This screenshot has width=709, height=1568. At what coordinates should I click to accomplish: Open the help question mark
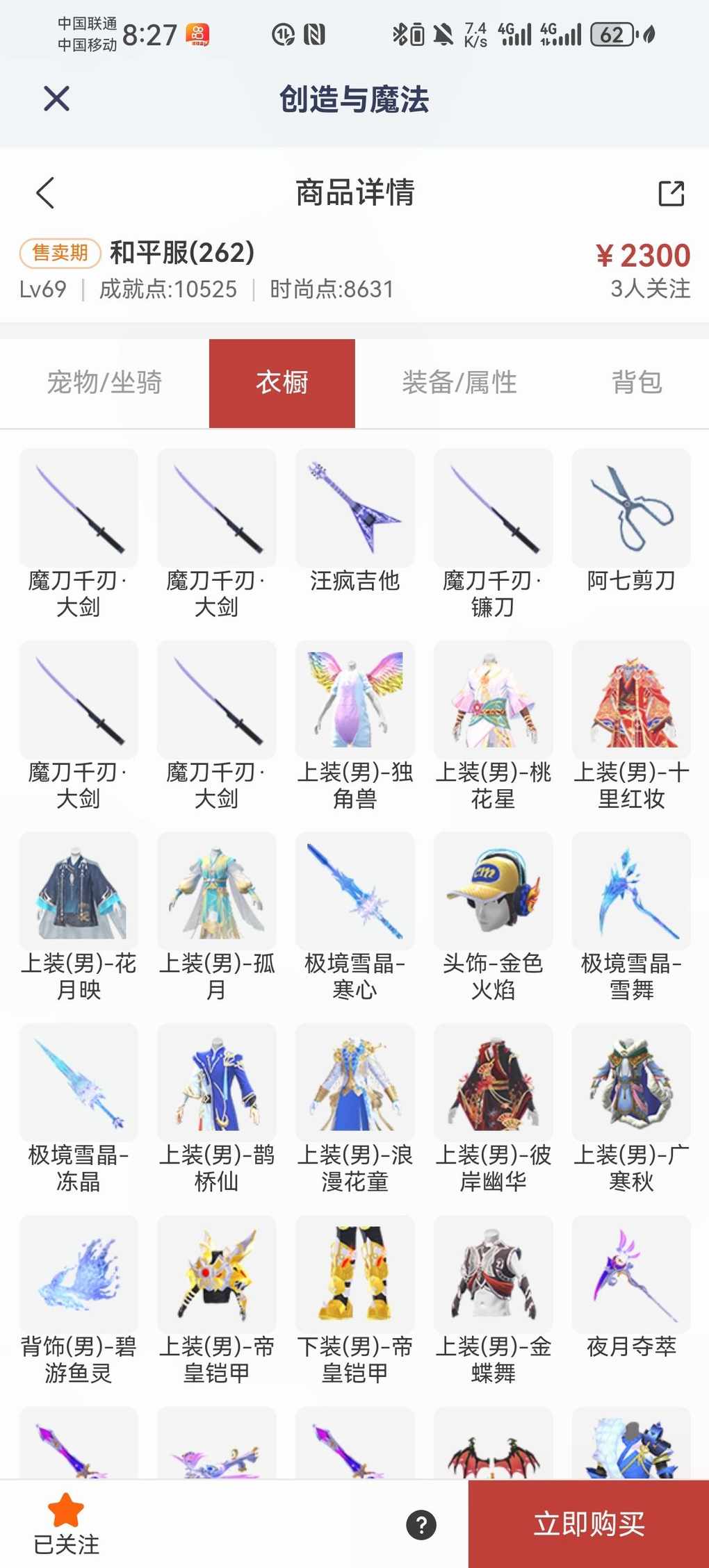421,1525
